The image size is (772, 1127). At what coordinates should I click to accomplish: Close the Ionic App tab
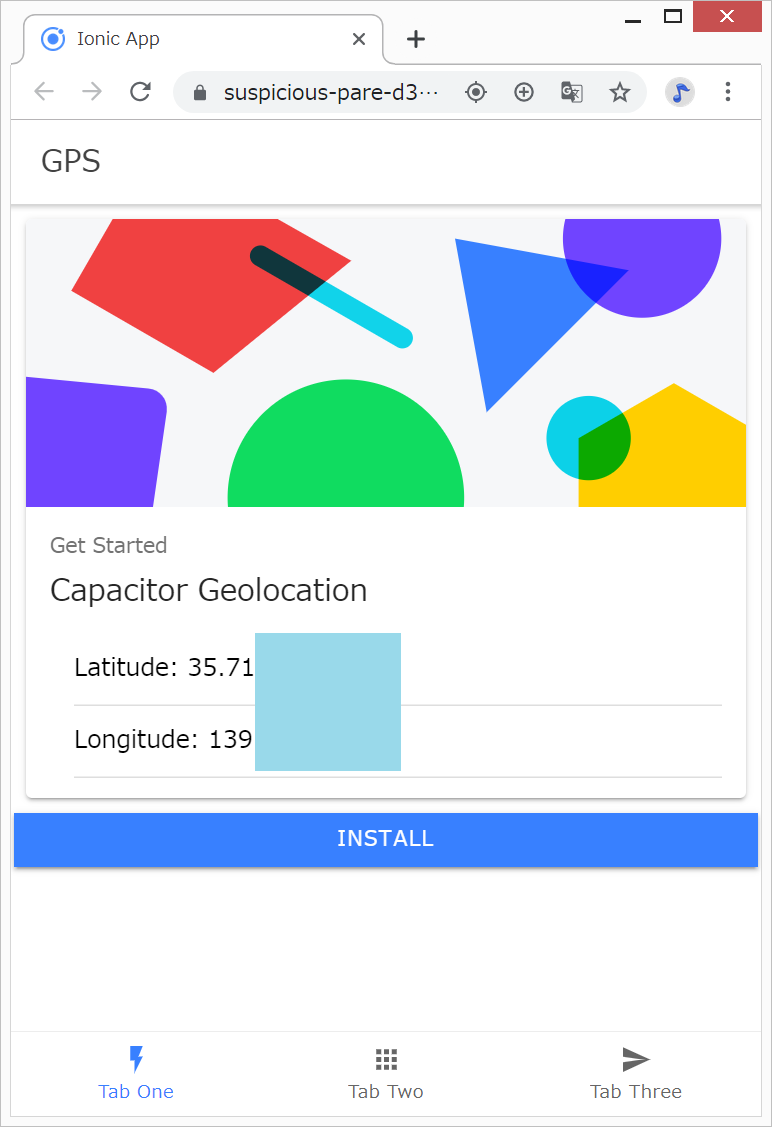360,39
